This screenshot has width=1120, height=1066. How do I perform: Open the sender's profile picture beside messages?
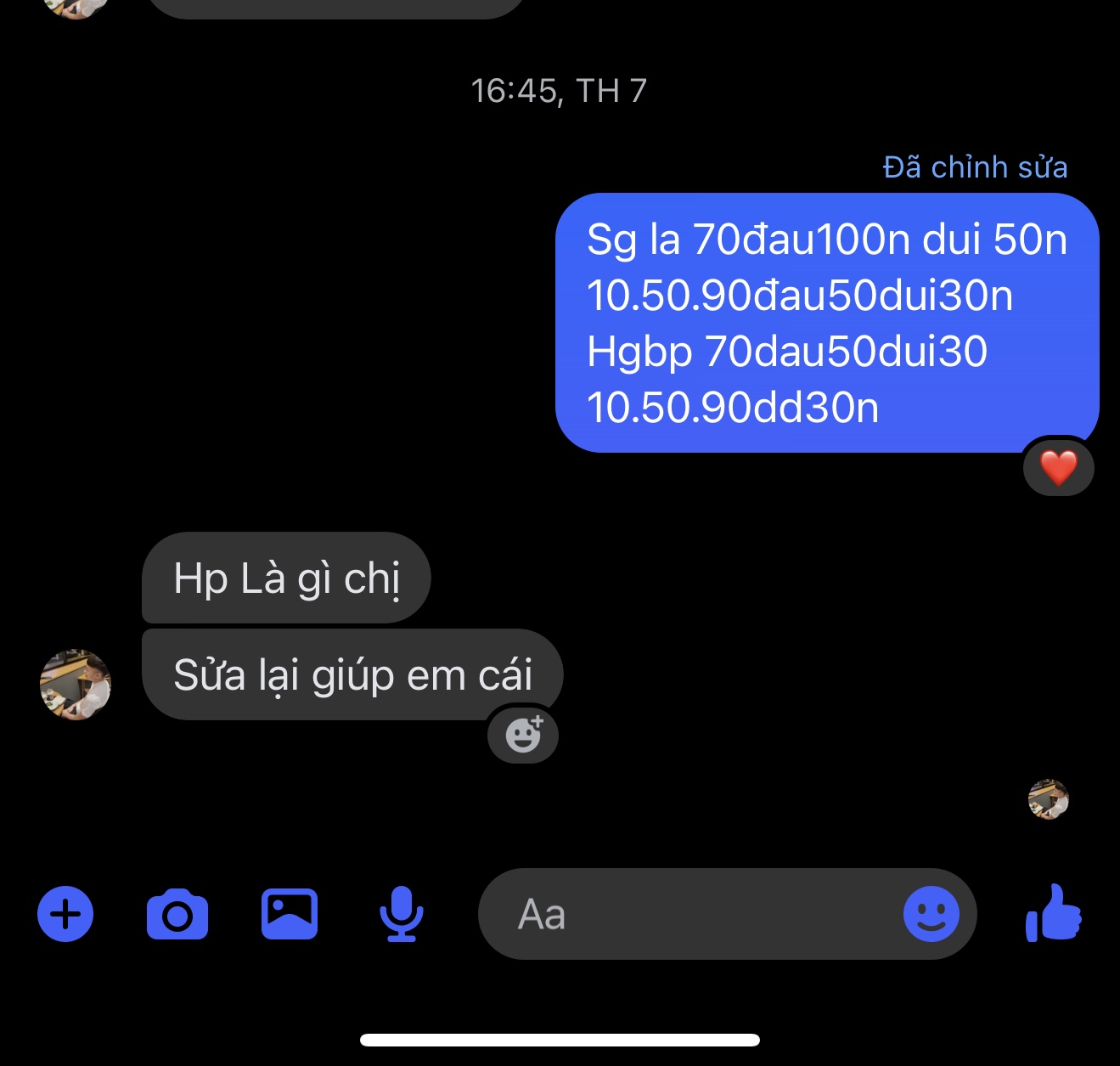tap(76, 685)
